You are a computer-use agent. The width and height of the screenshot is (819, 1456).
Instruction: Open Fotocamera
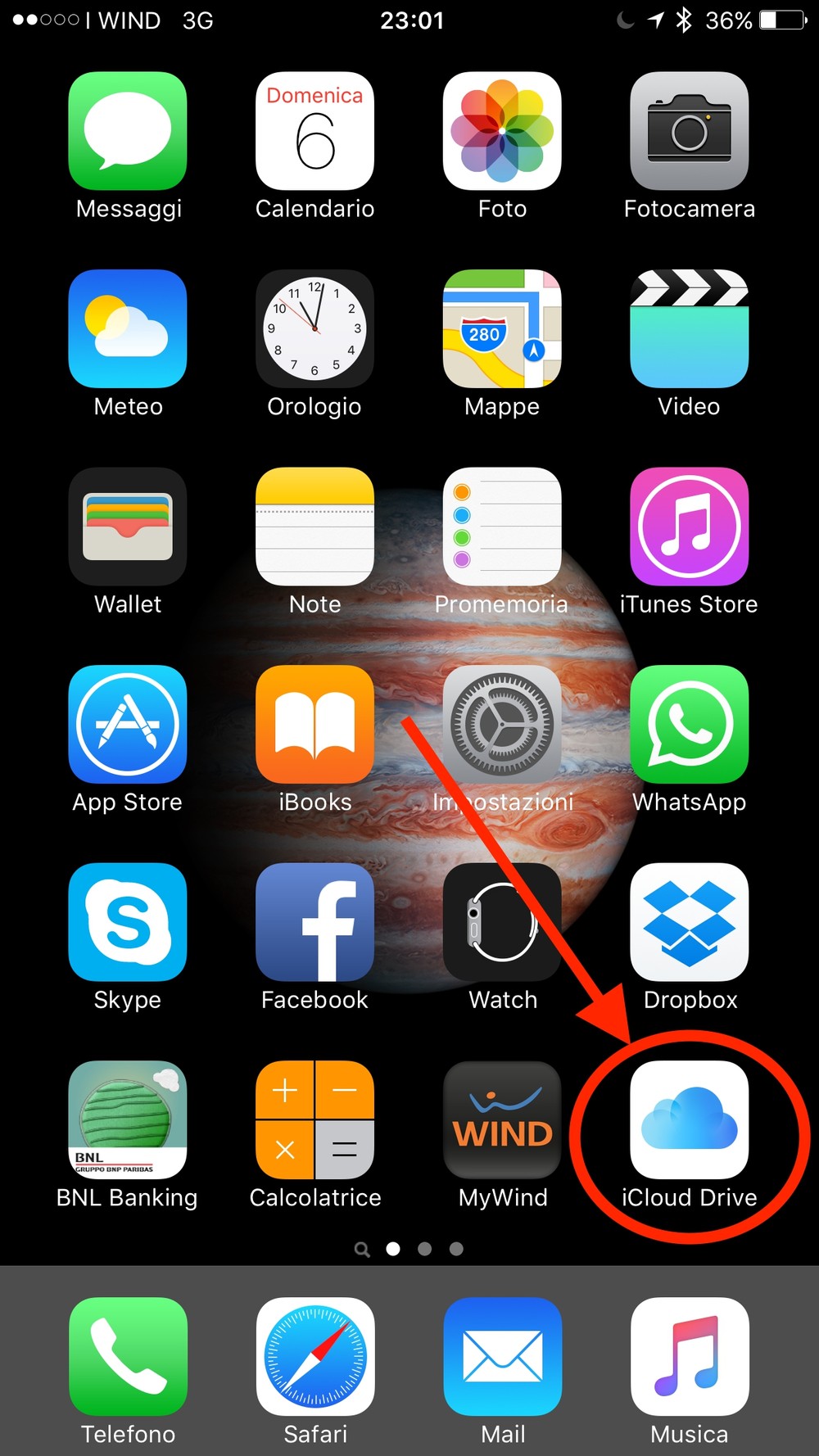[689, 131]
